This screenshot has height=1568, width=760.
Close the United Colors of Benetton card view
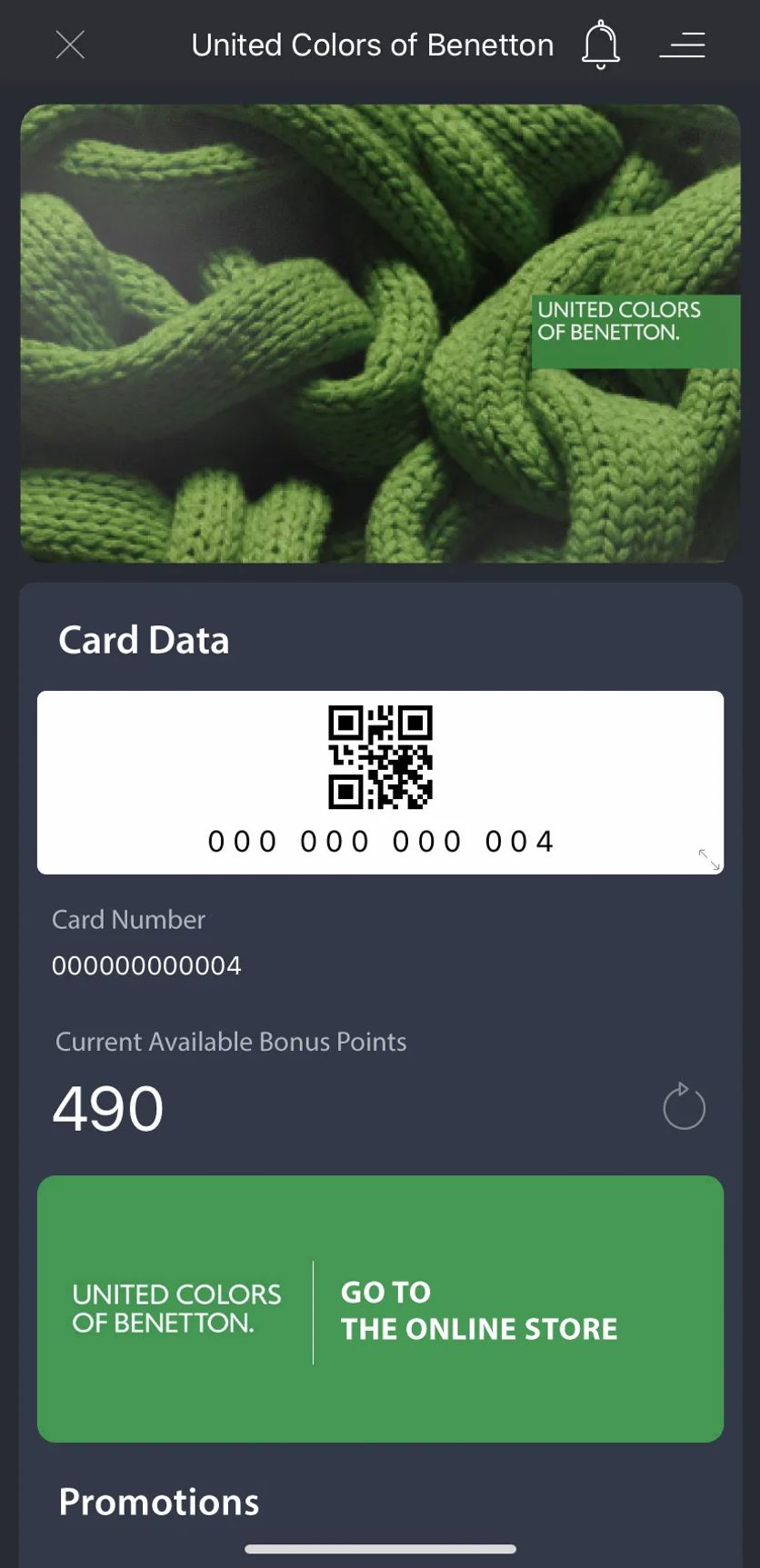70,45
